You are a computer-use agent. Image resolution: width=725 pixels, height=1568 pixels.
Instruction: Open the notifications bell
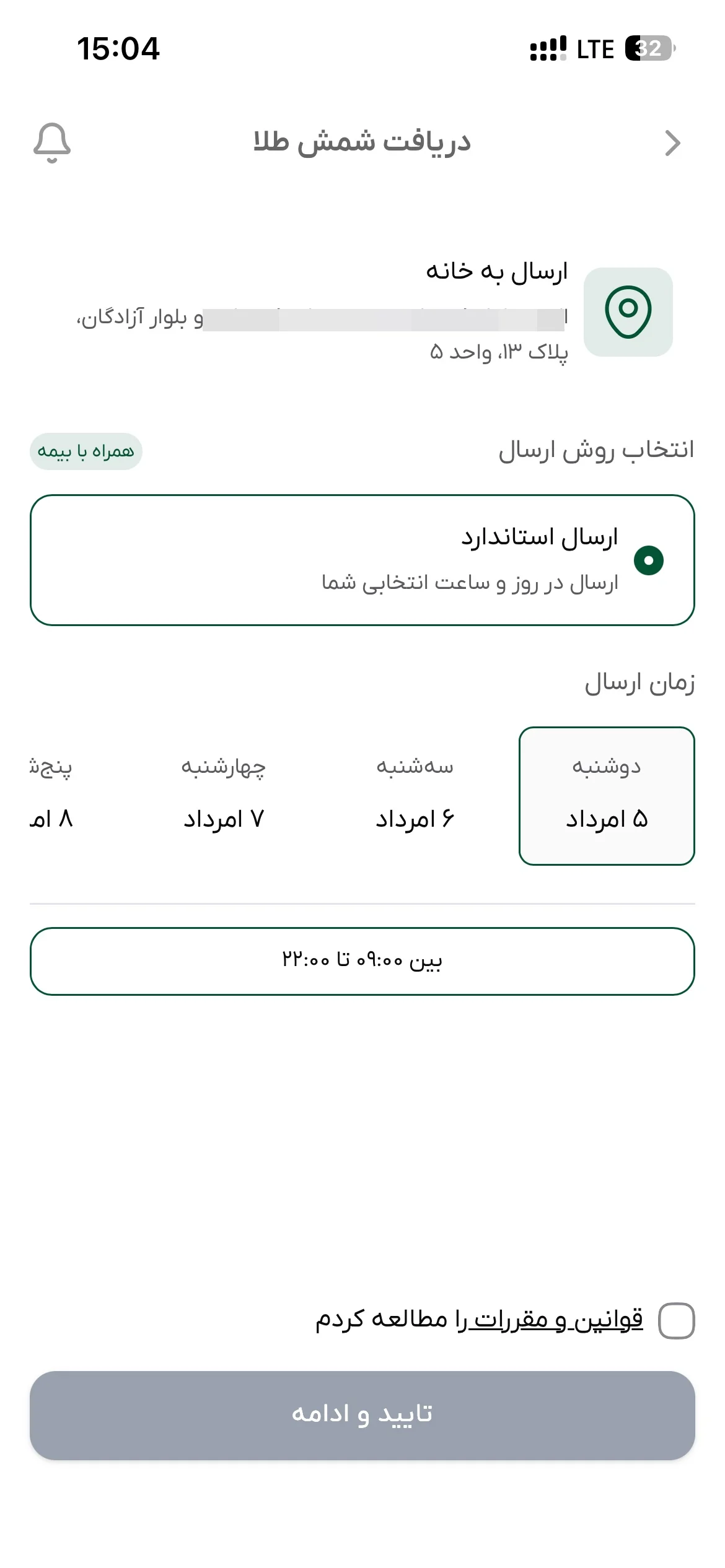point(52,143)
